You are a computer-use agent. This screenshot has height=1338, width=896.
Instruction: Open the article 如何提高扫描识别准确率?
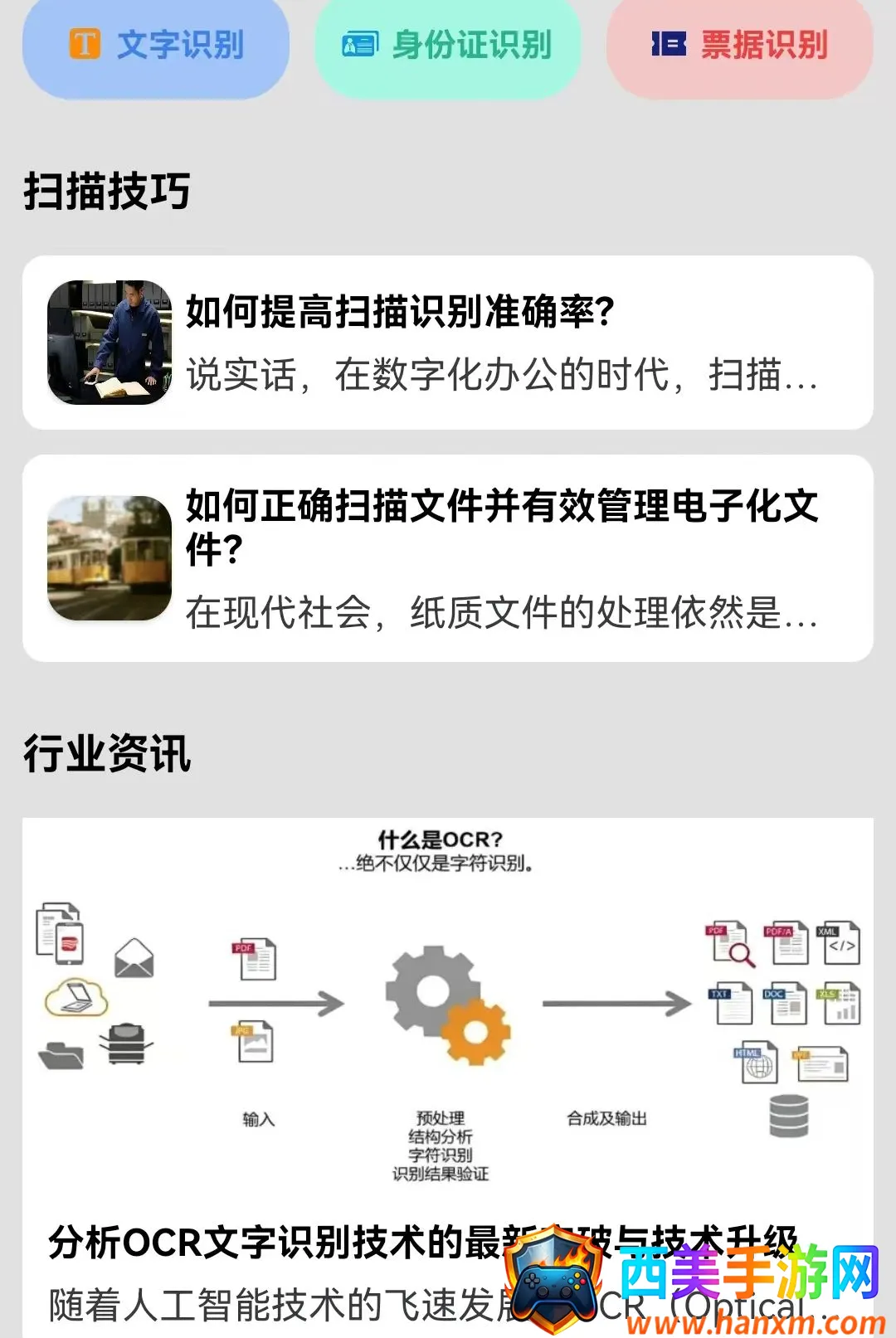(x=448, y=343)
